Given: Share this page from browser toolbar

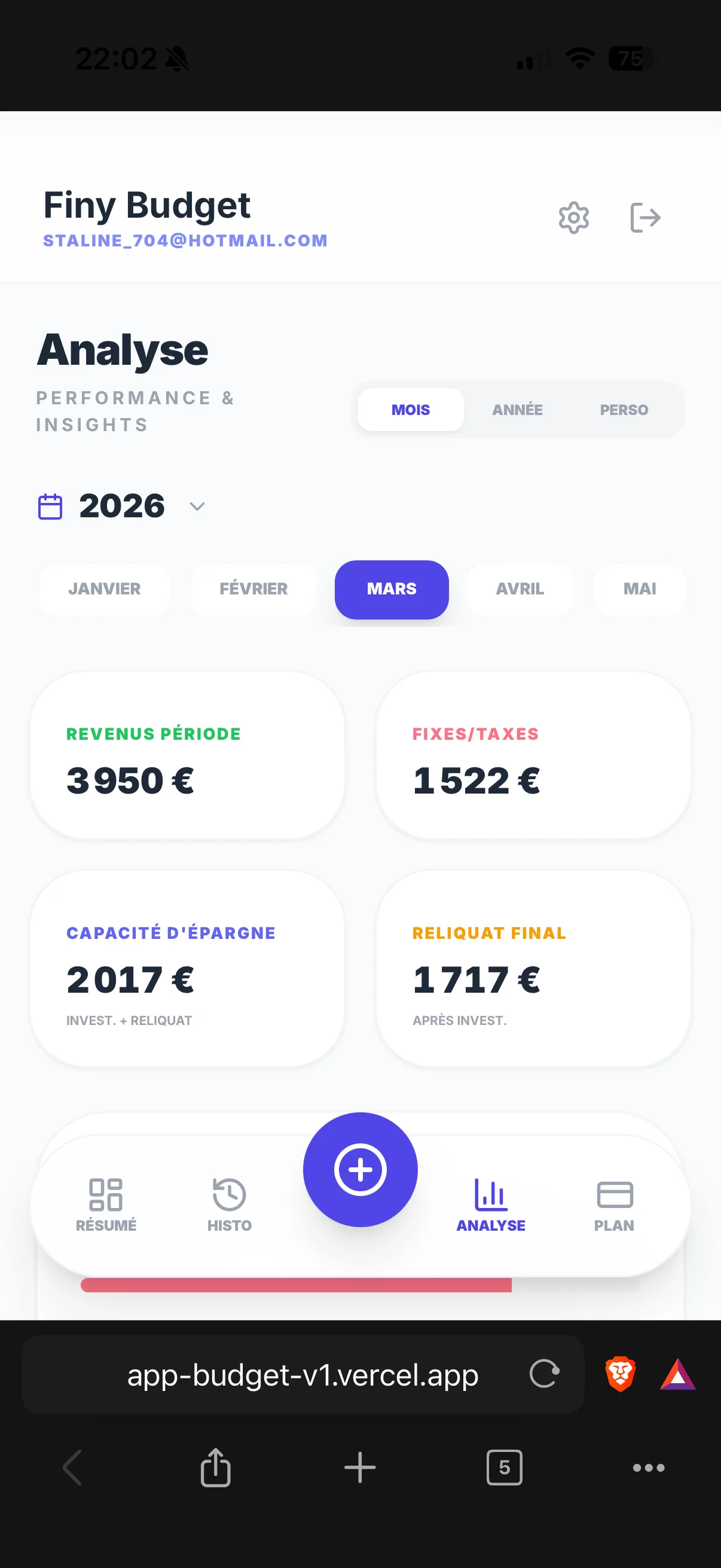Looking at the screenshot, I should coord(215,1468).
